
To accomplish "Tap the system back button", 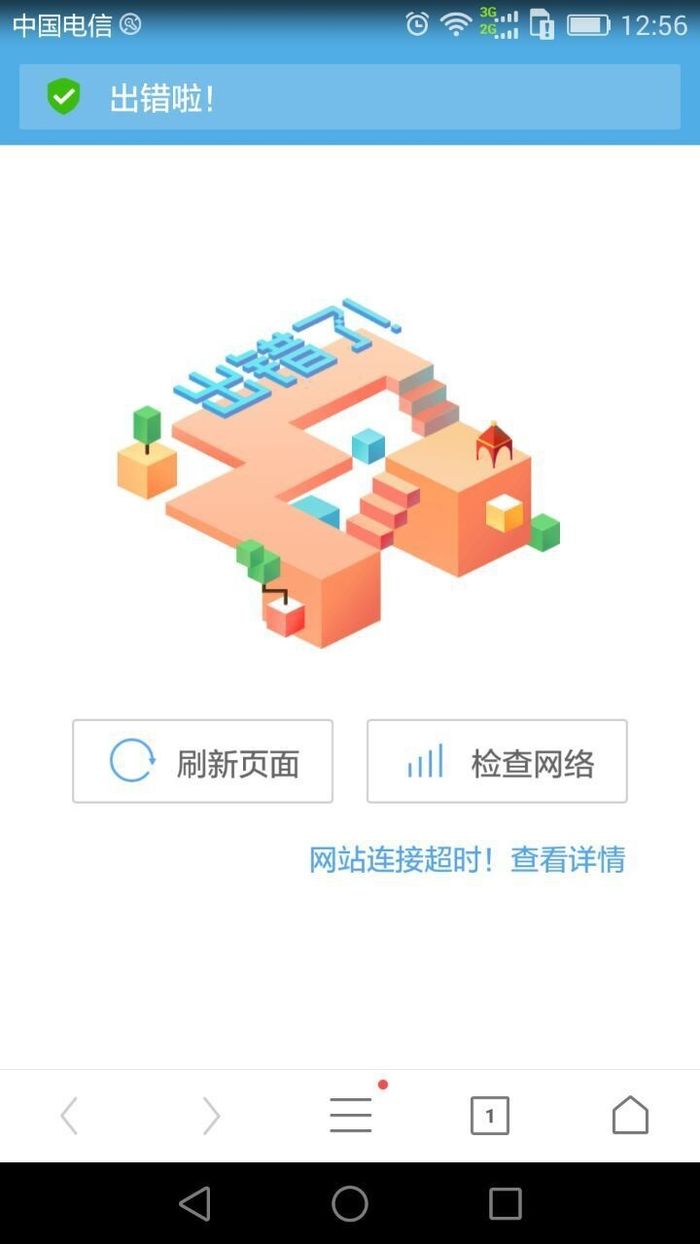I will [195, 1203].
